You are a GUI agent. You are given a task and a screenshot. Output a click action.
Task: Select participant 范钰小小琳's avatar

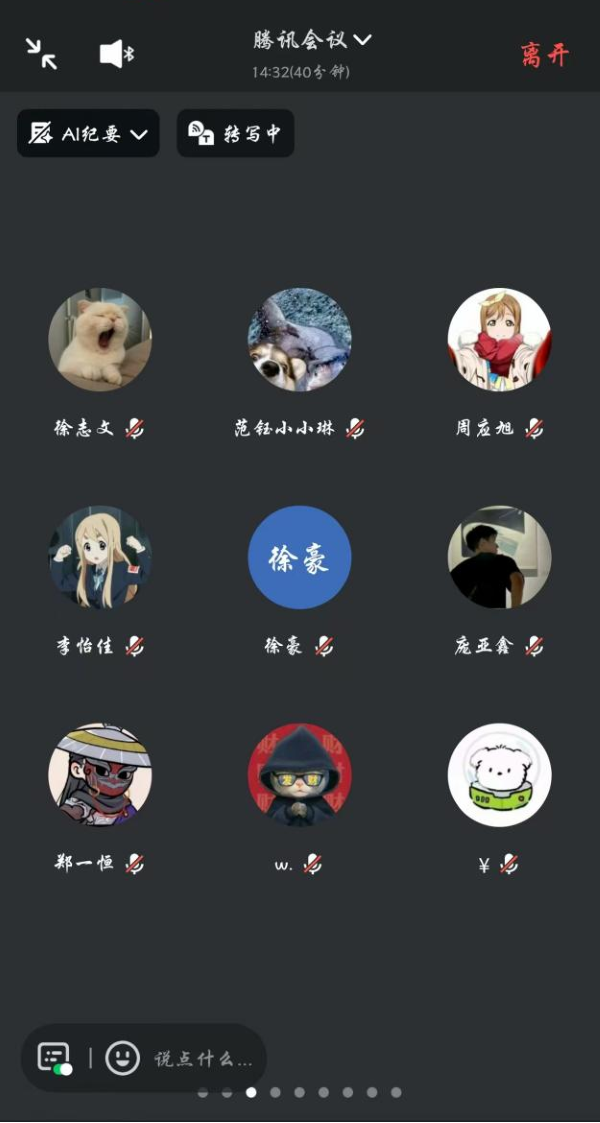pos(300,340)
